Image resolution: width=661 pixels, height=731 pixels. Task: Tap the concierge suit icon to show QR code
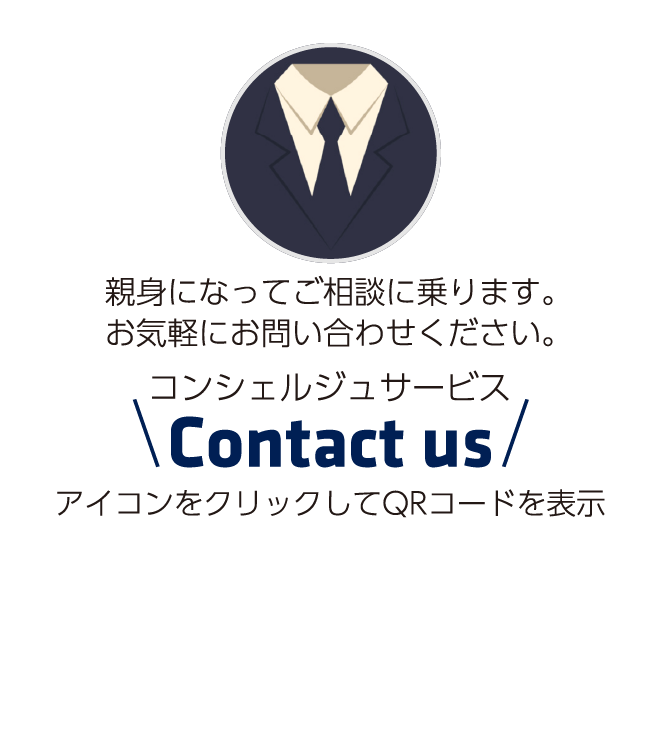[330, 153]
